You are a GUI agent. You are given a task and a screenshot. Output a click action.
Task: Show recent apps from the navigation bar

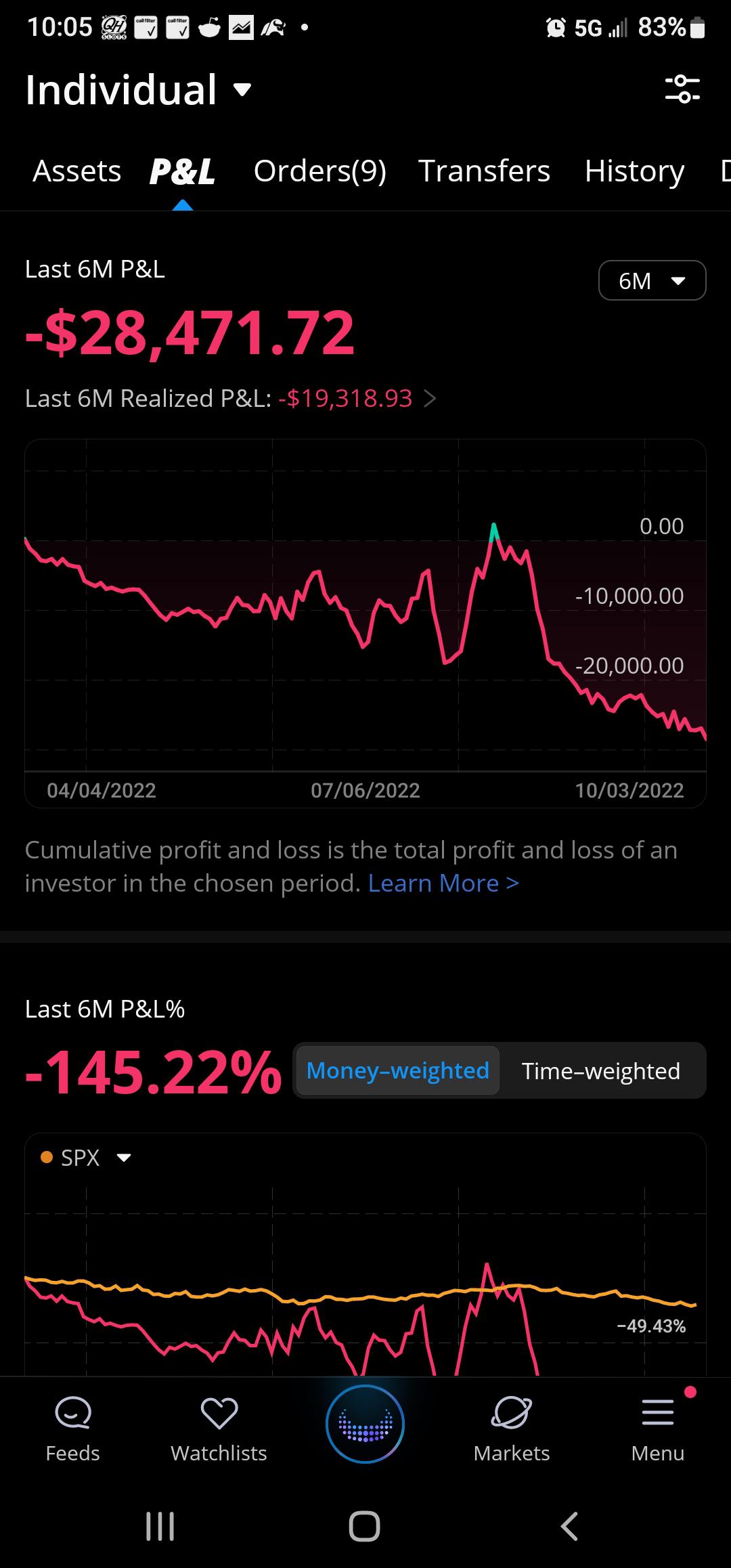click(x=160, y=1527)
